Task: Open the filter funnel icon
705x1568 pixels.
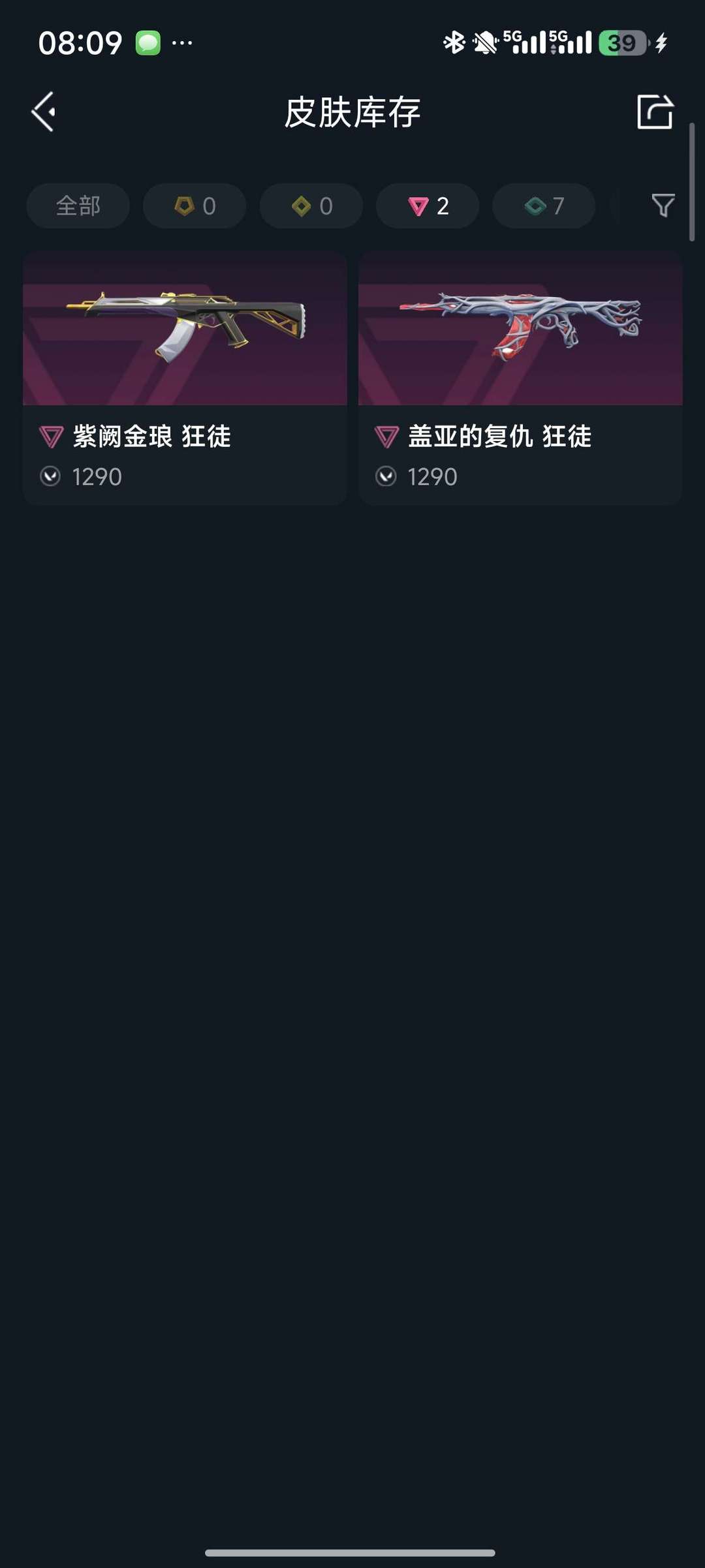Action: 663,206
